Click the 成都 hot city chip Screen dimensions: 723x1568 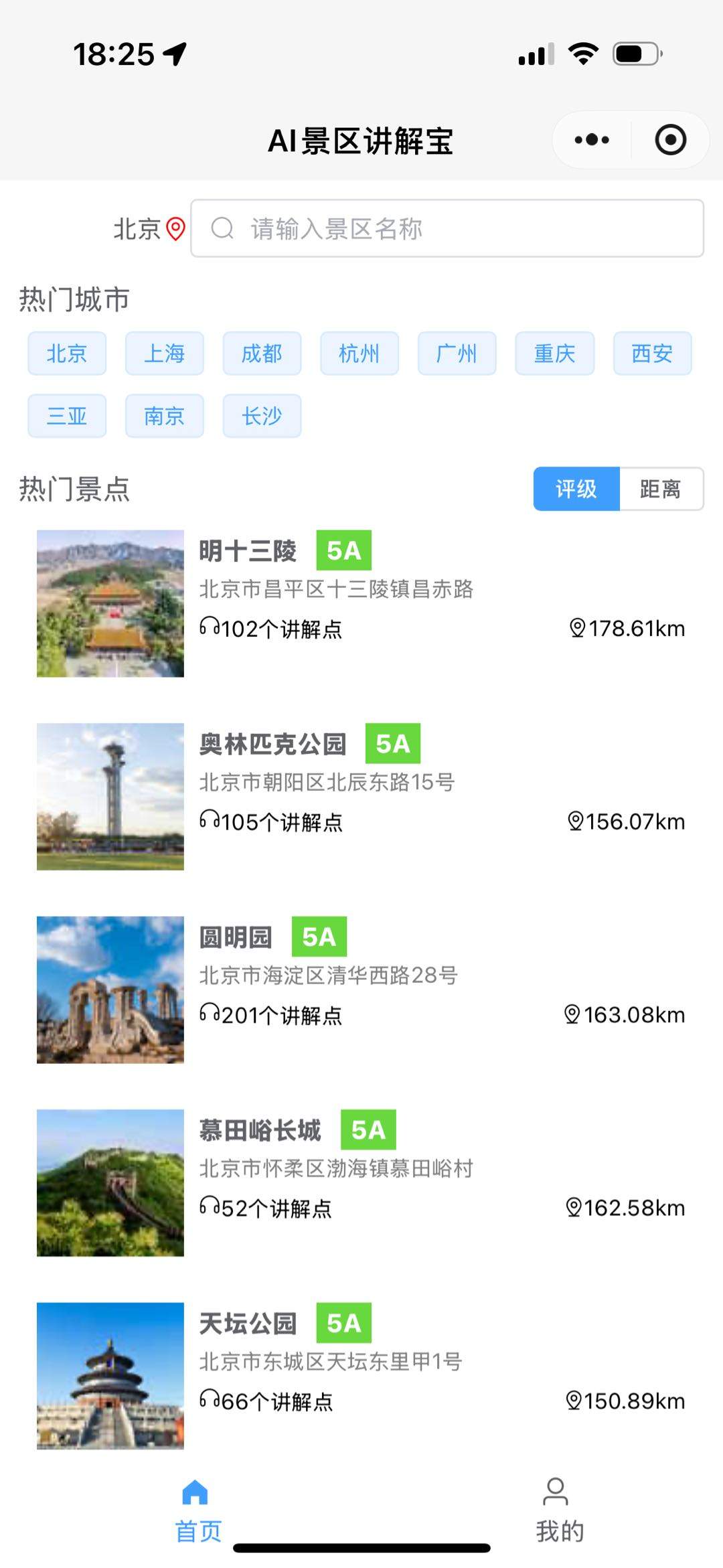click(262, 354)
